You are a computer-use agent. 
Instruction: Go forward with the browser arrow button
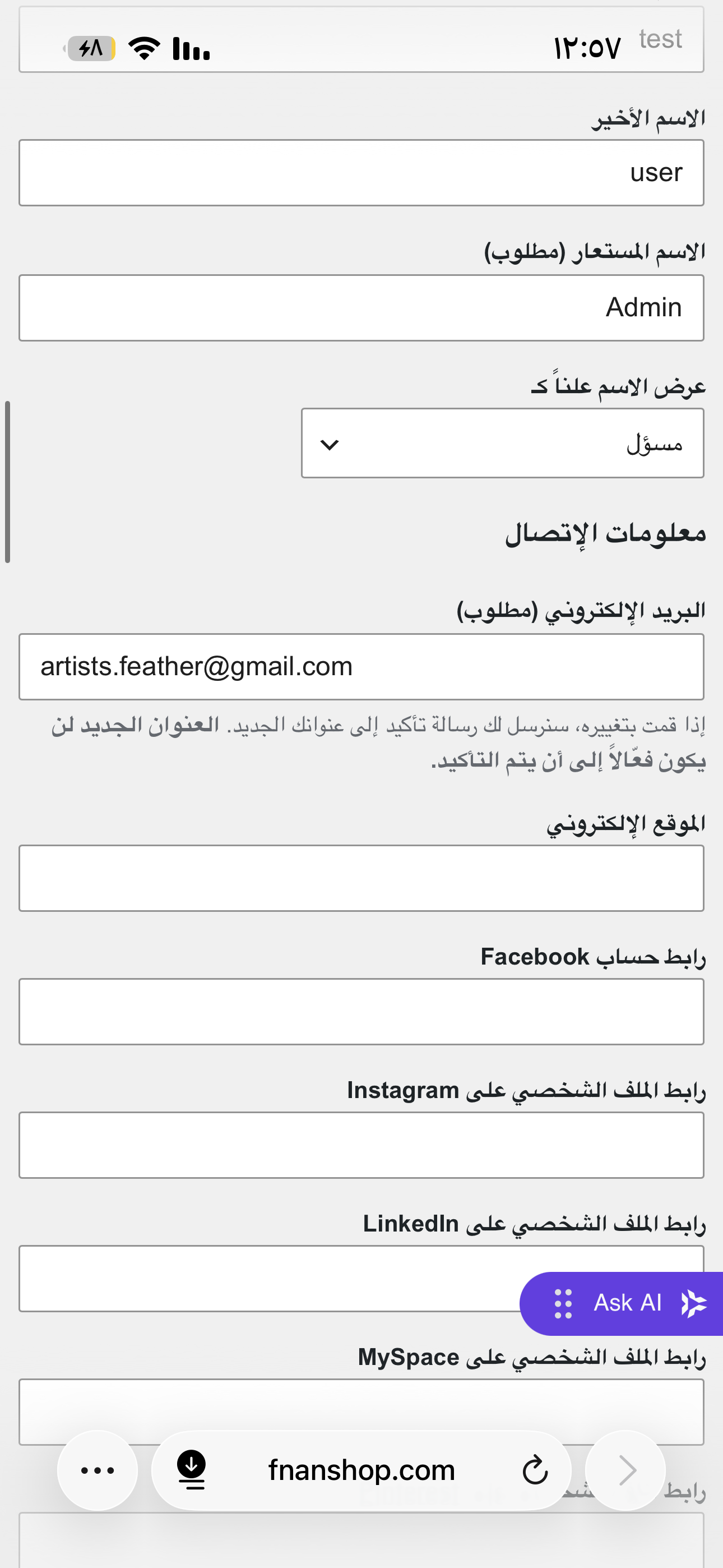[x=625, y=1470]
